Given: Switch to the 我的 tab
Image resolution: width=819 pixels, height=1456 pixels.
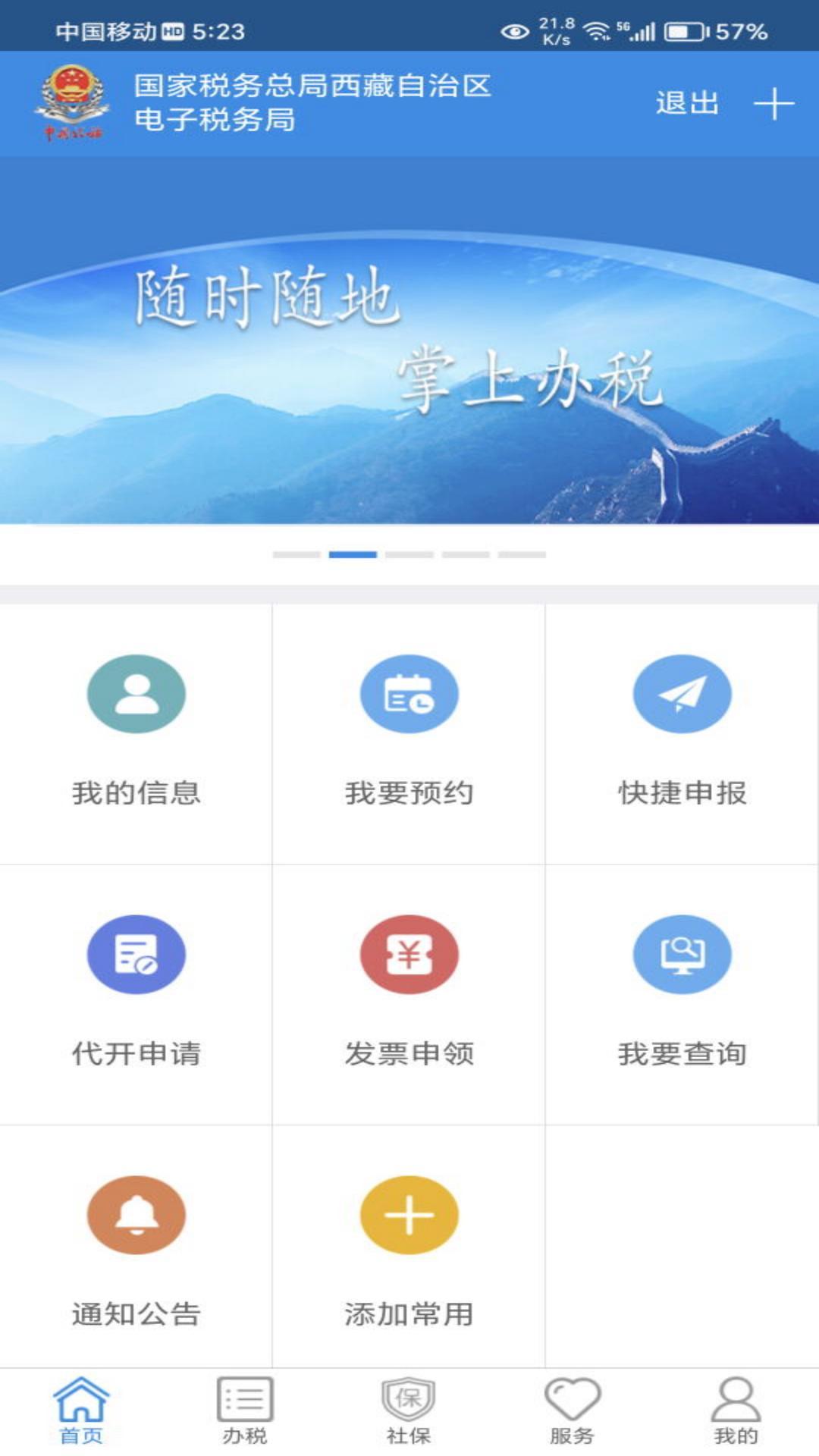Looking at the screenshot, I should click(x=736, y=1412).
